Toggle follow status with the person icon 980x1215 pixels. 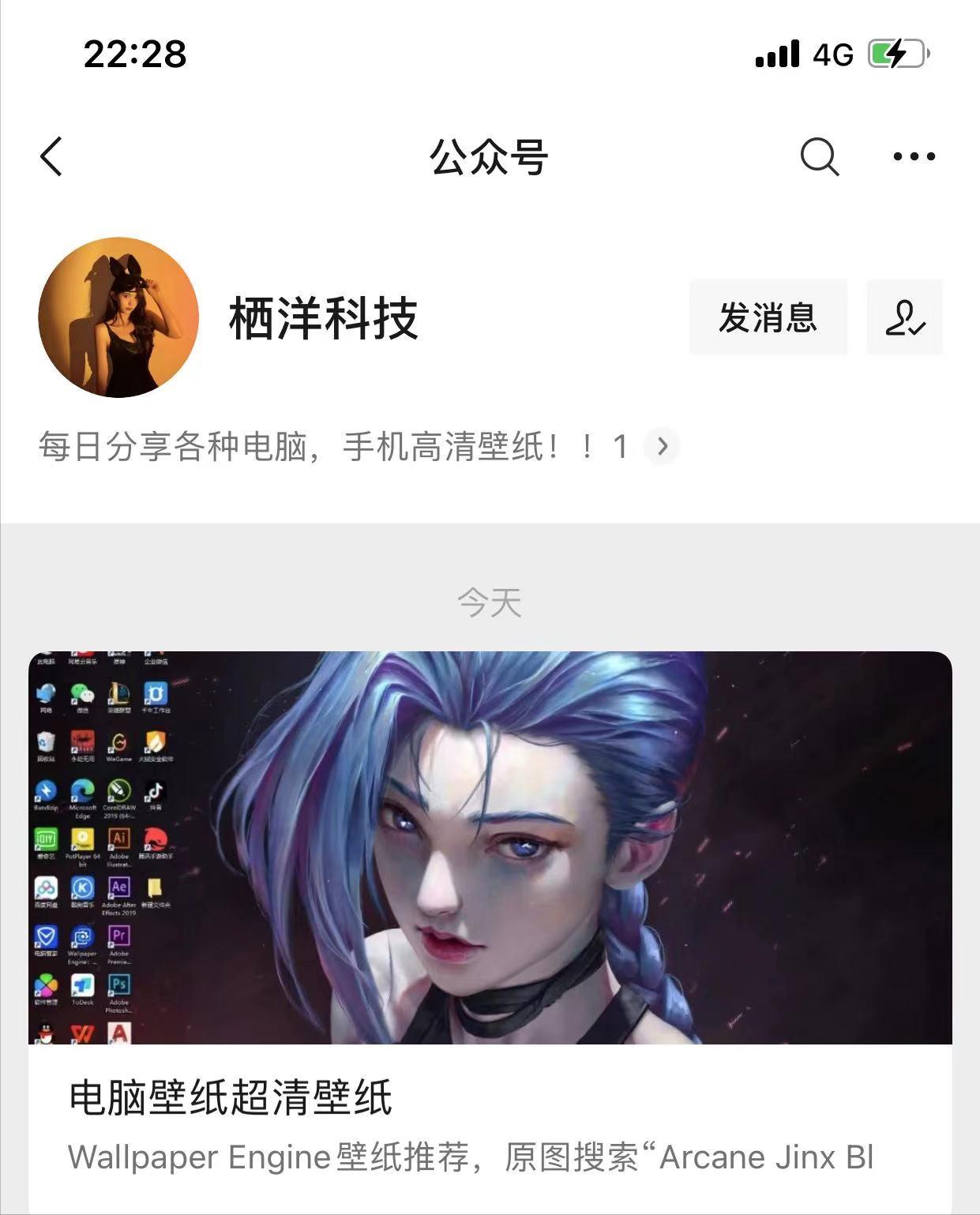(x=906, y=317)
